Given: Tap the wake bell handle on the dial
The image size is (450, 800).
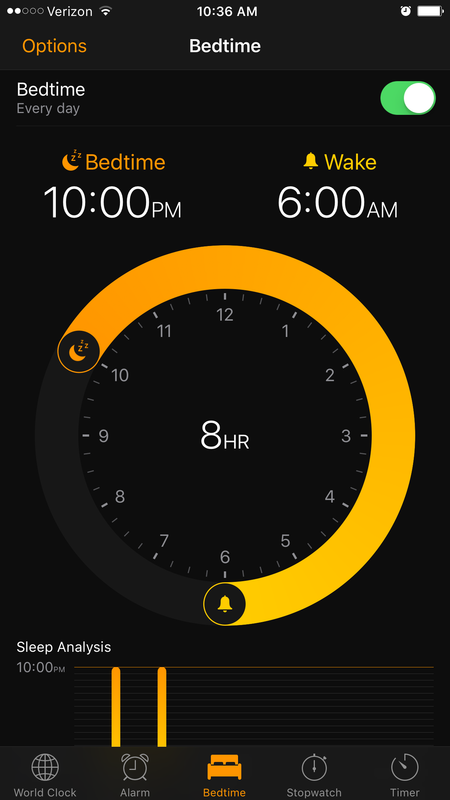Looking at the screenshot, I should 224,604.
